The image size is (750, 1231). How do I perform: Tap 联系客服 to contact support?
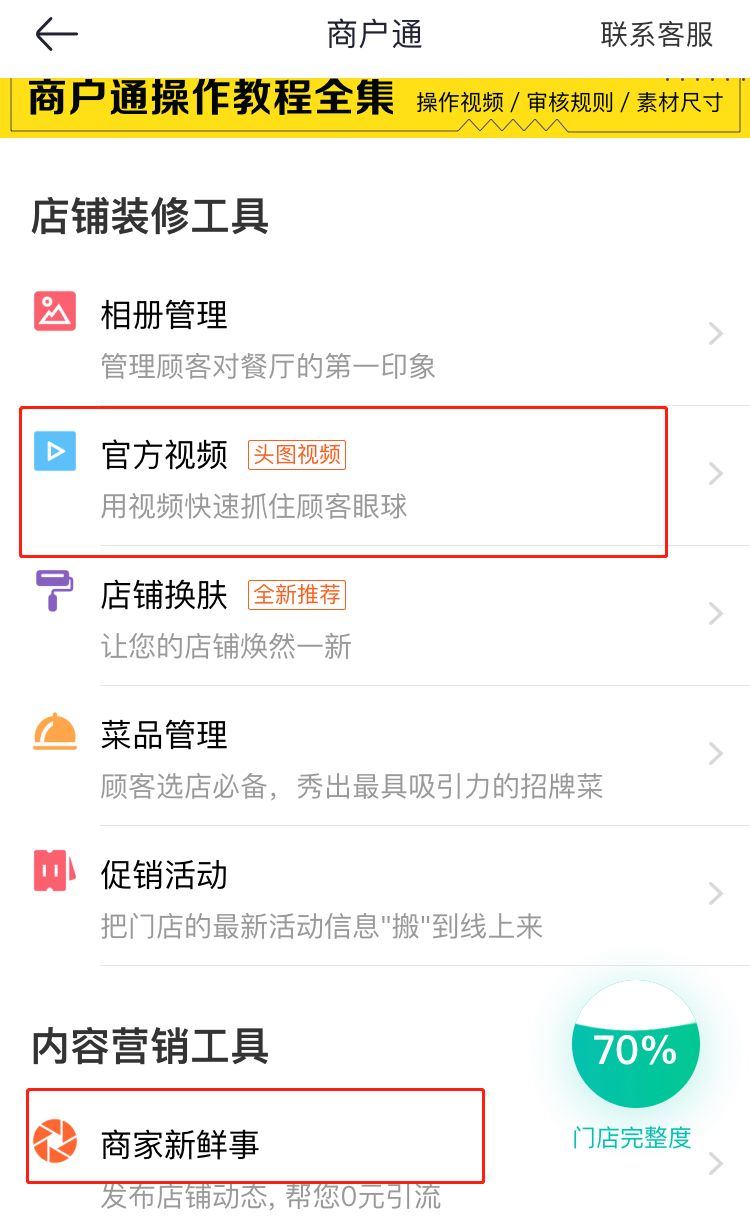[656, 35]
